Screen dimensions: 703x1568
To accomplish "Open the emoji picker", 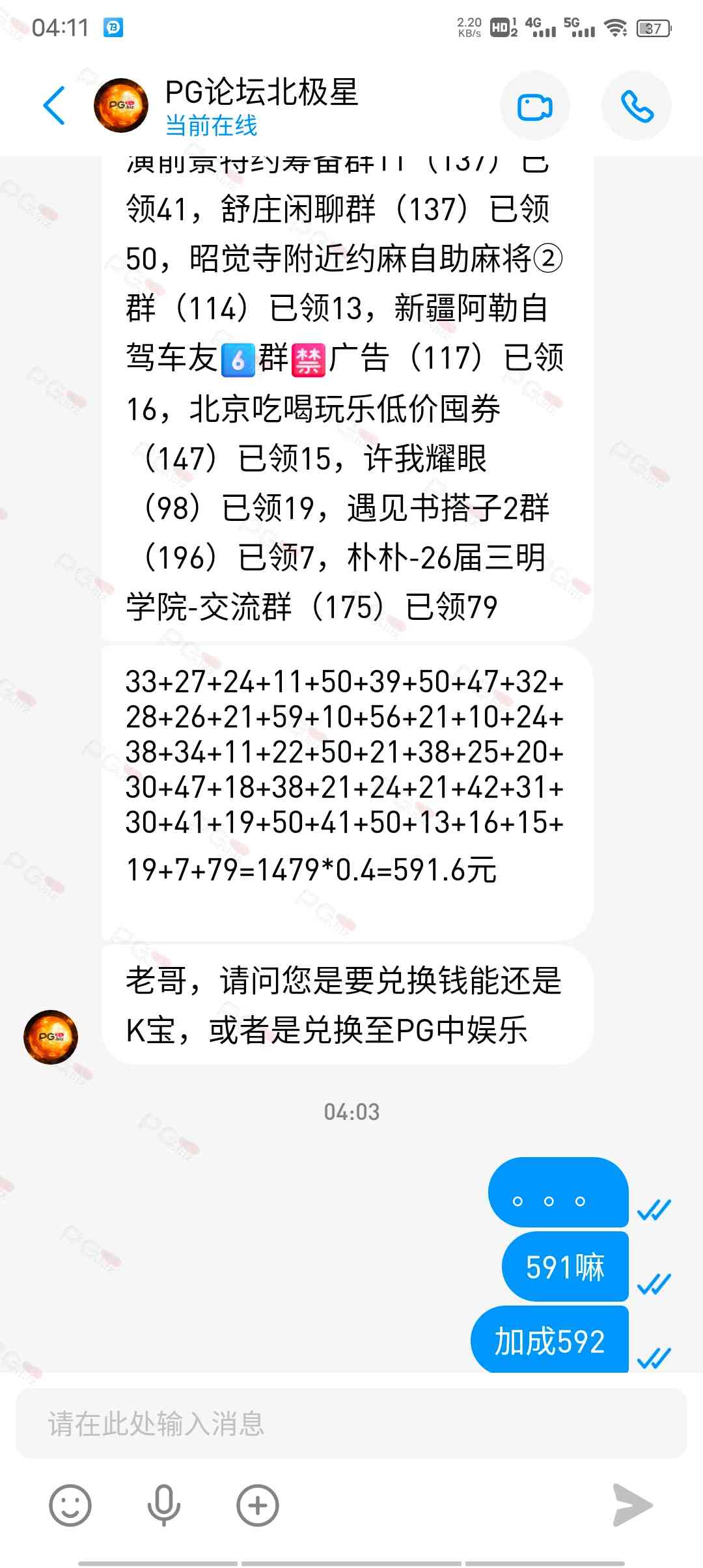I will coord(70,1505).
